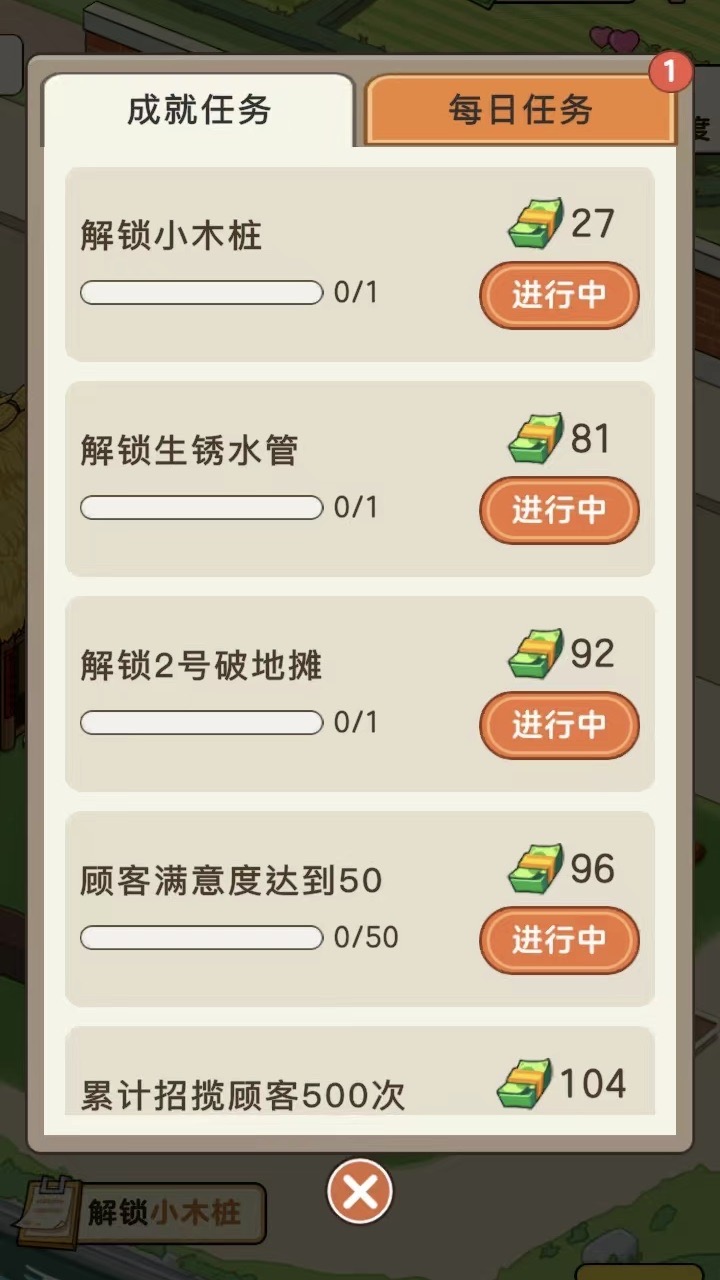Switch to the 每日任务 tab

click(520, 110)
